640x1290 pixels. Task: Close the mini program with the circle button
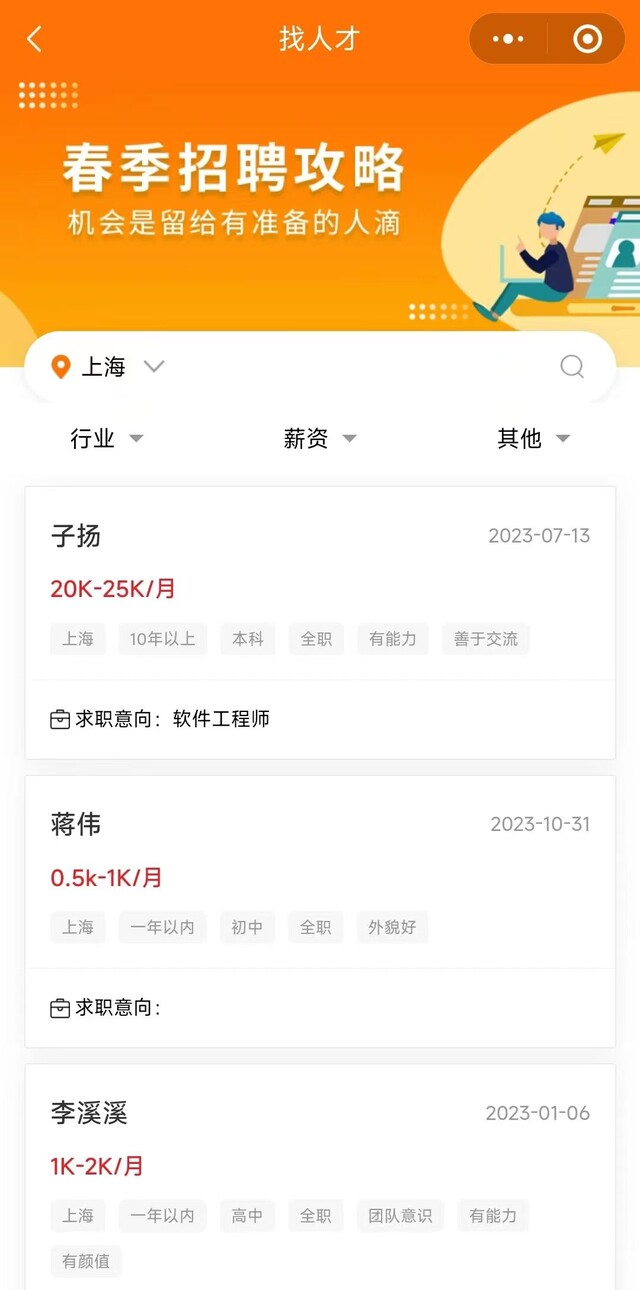[x=587, y=40]
